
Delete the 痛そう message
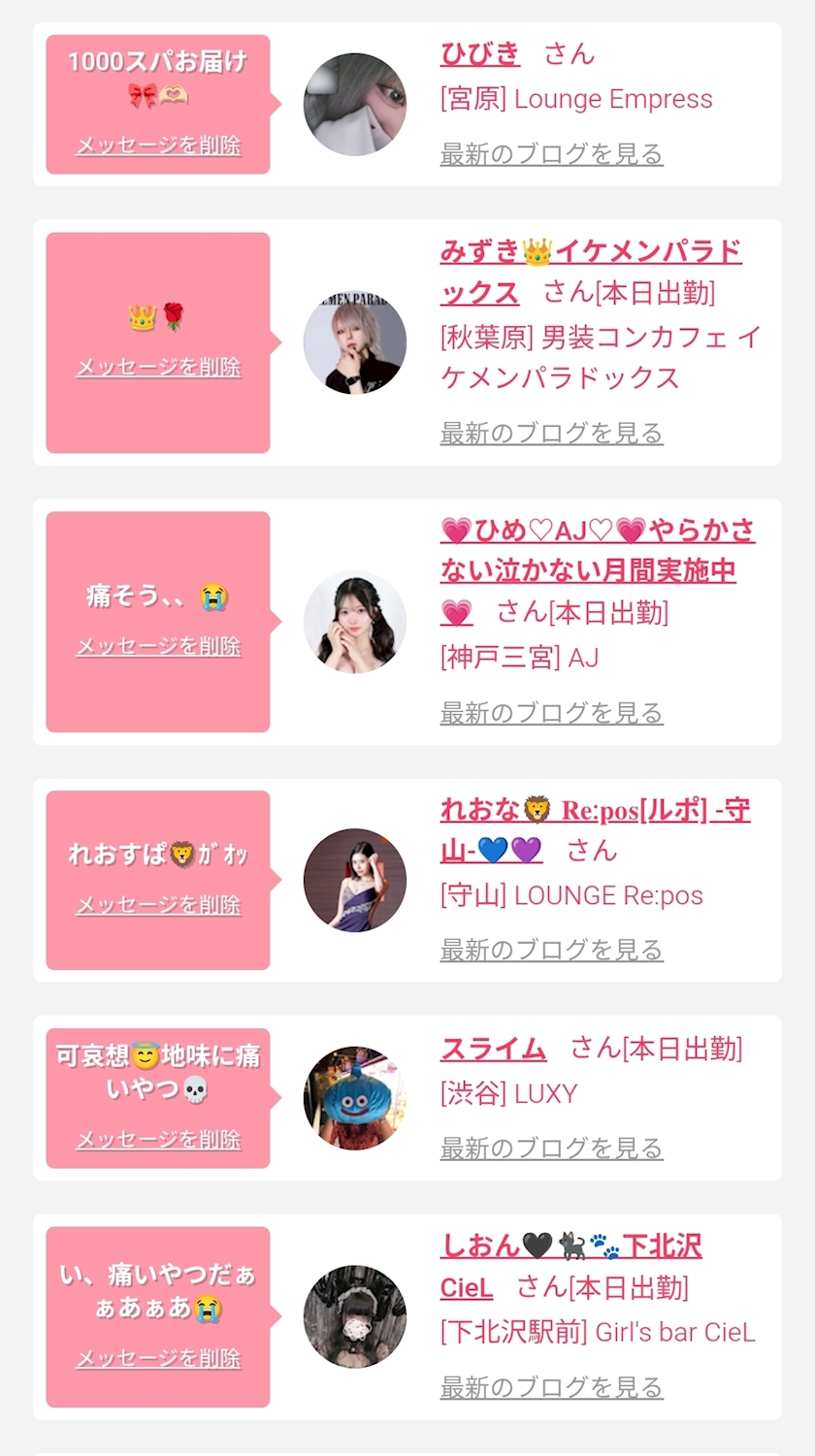(158, 646)
